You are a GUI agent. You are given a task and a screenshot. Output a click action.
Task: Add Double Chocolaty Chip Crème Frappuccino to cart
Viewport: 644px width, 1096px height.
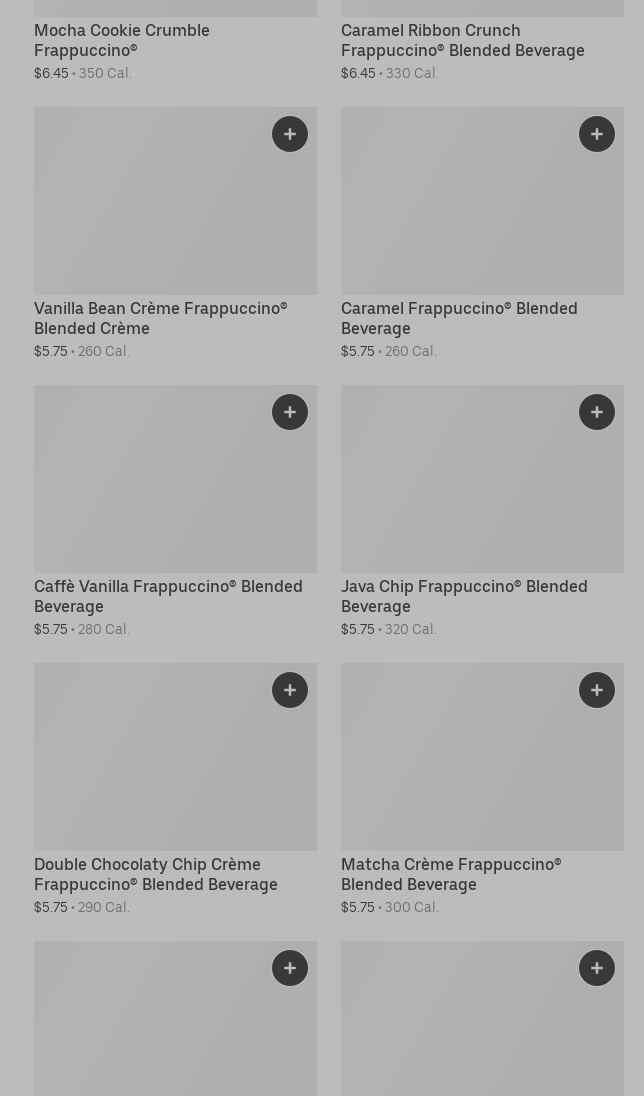tap(289, 690)
